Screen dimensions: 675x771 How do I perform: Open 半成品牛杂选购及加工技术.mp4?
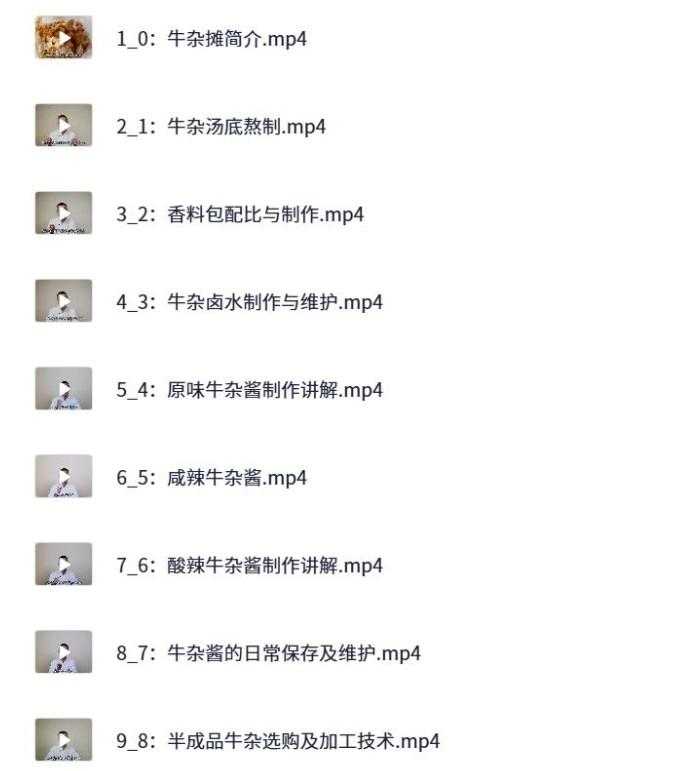pyautogui.click(x=277, y=742)
